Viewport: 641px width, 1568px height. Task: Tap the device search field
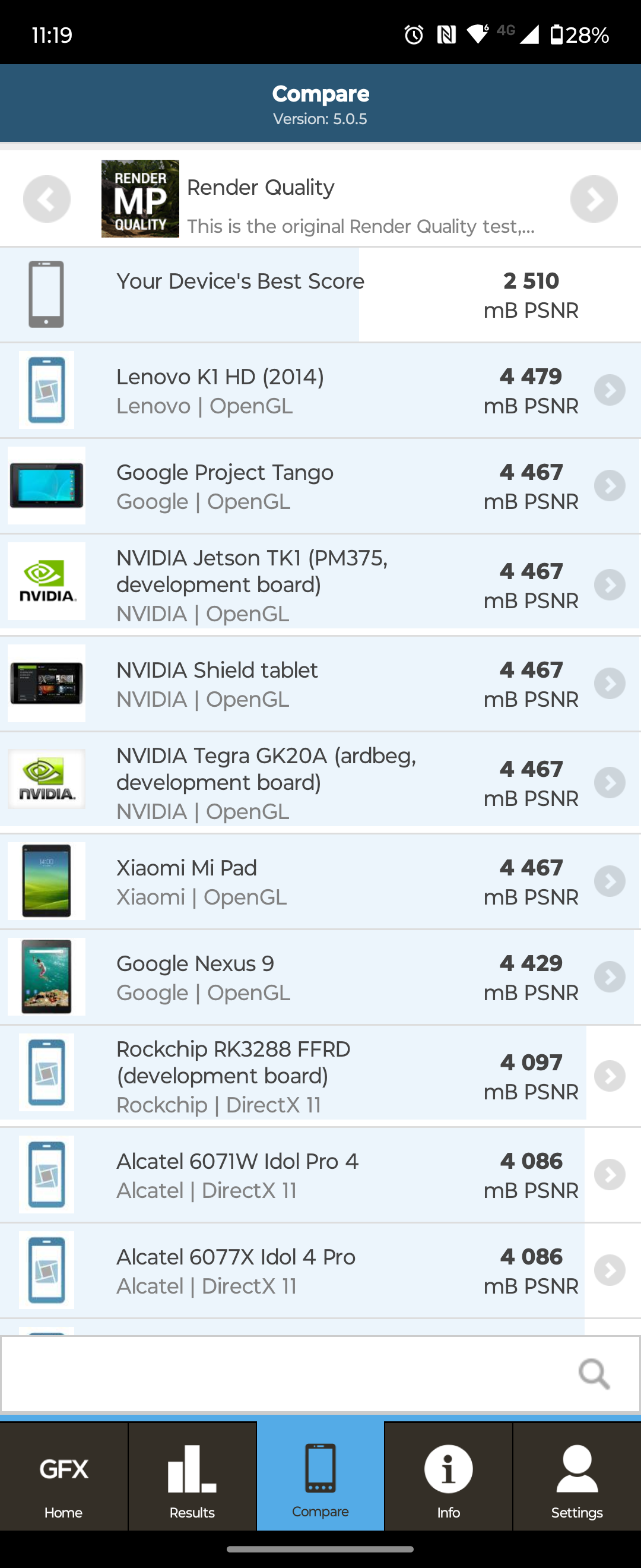click(x=286, y=1374)
